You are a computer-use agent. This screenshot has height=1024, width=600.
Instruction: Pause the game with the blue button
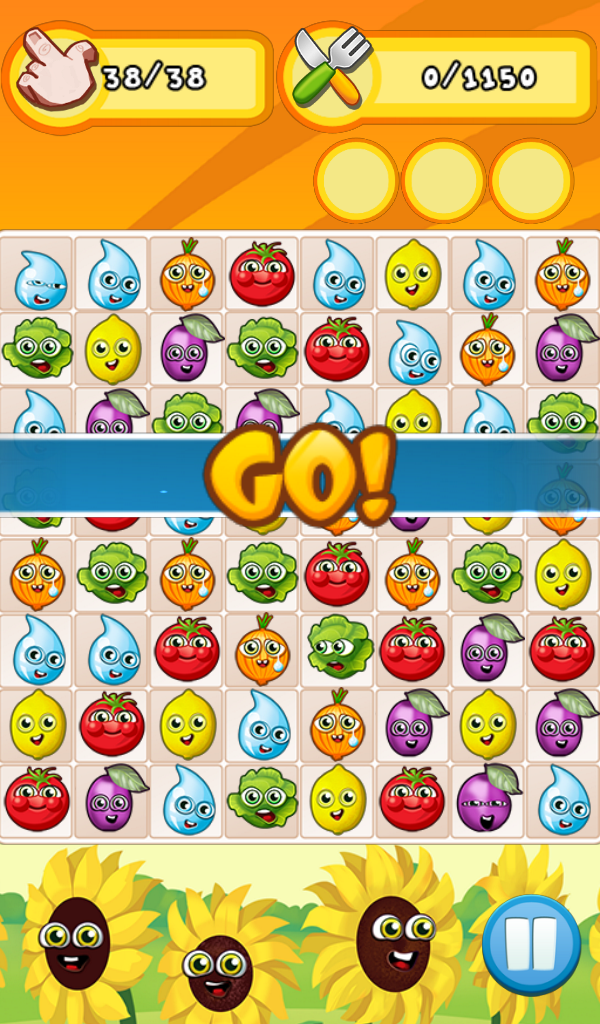tap(531, 944)
